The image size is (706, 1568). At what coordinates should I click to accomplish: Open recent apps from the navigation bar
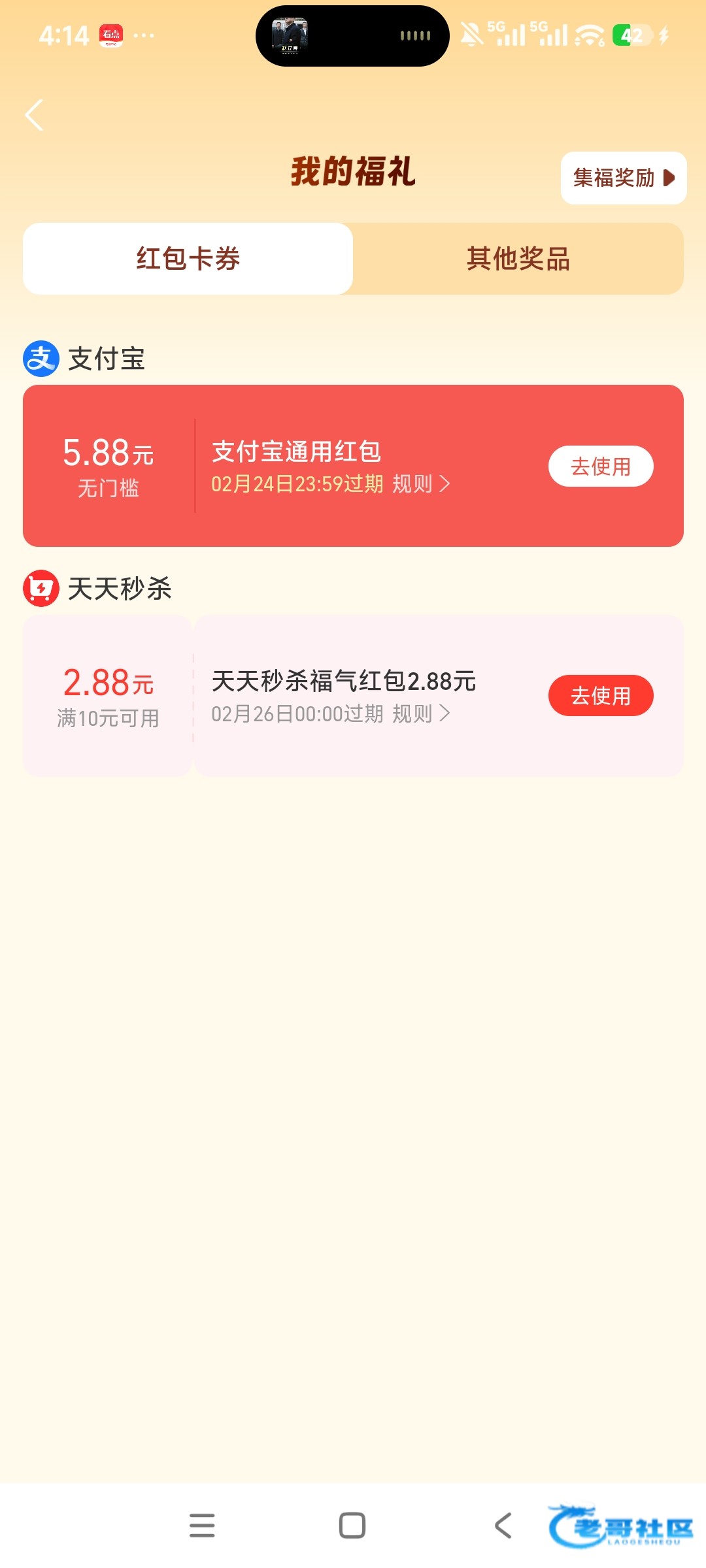[202, 1526]
